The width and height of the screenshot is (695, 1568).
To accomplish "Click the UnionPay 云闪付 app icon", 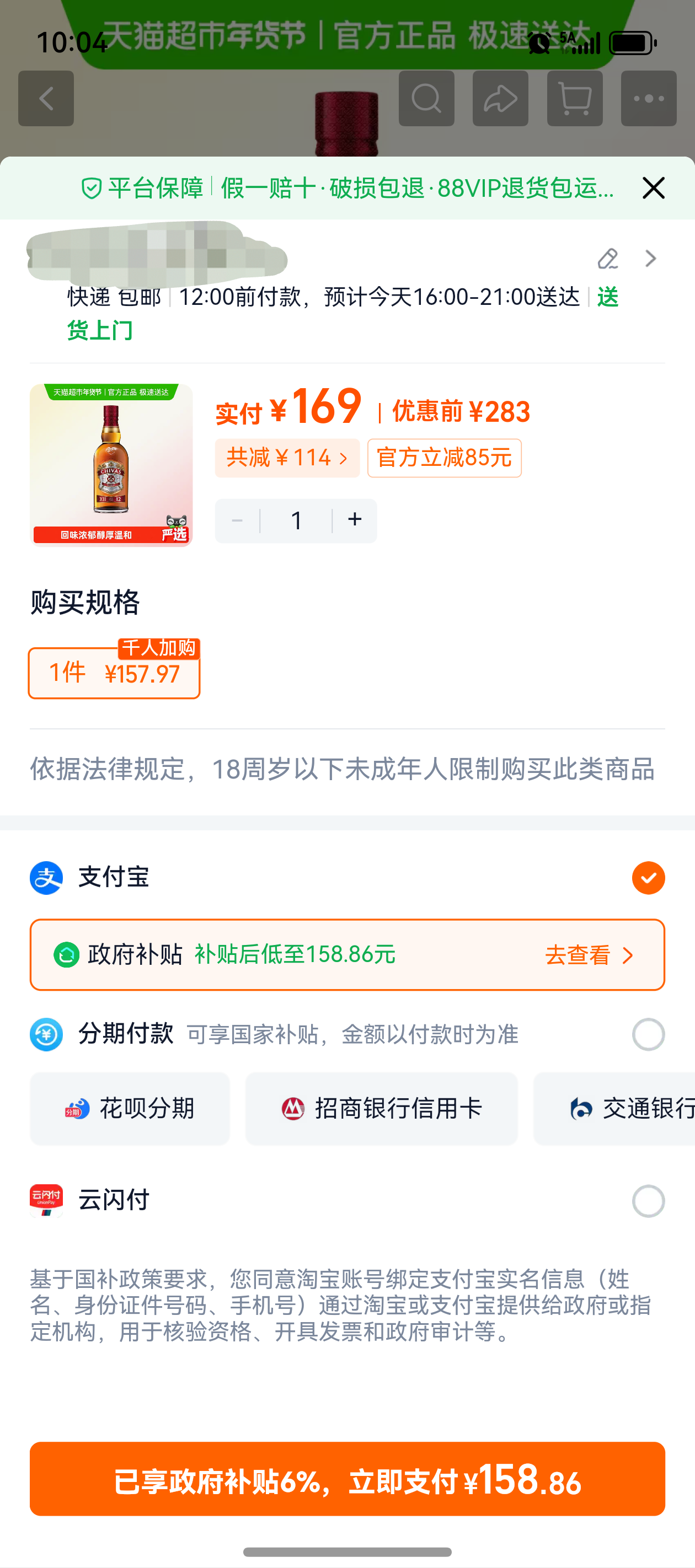I will 46,1199.
